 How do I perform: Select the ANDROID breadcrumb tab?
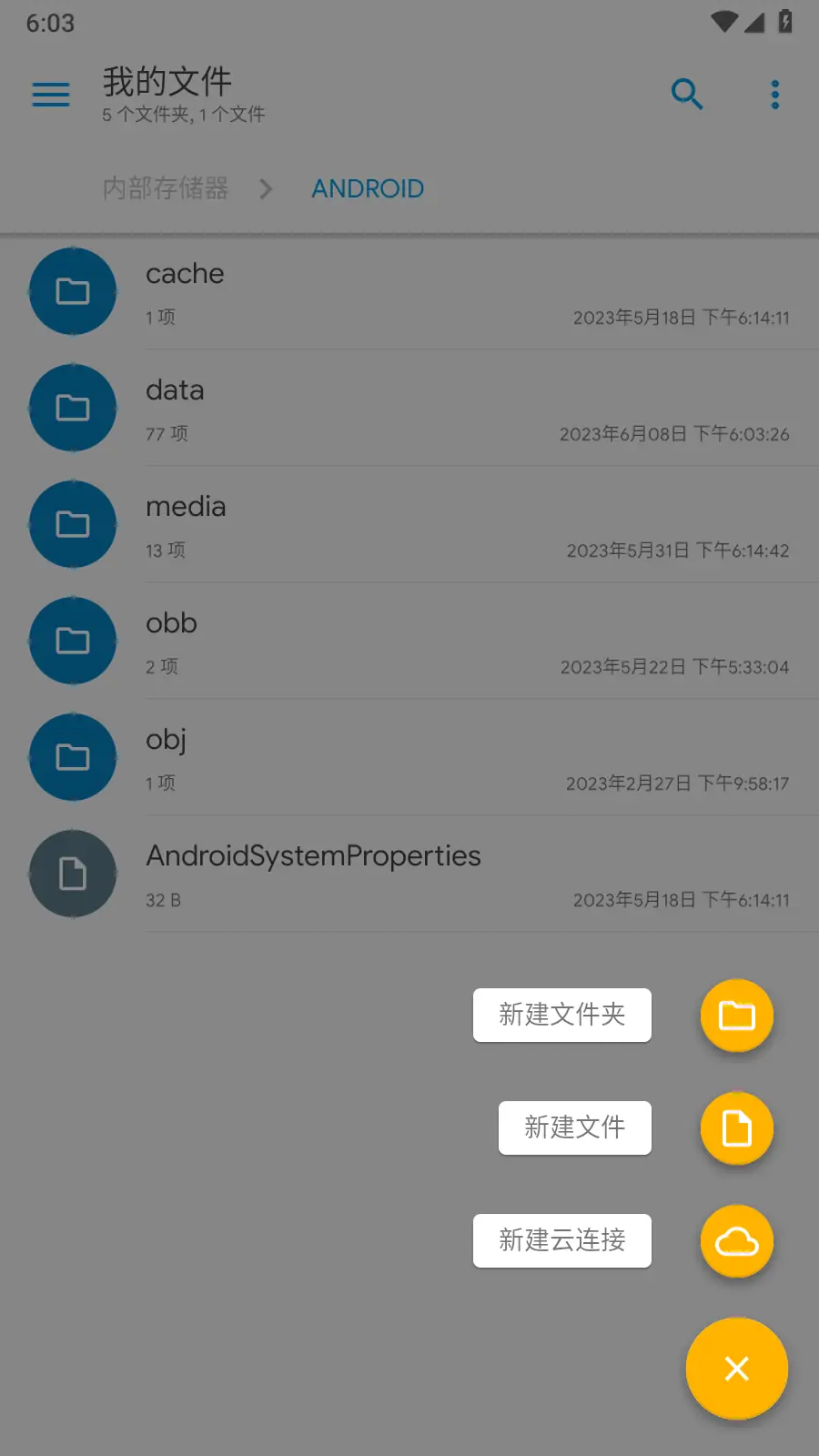coord(368,188)
